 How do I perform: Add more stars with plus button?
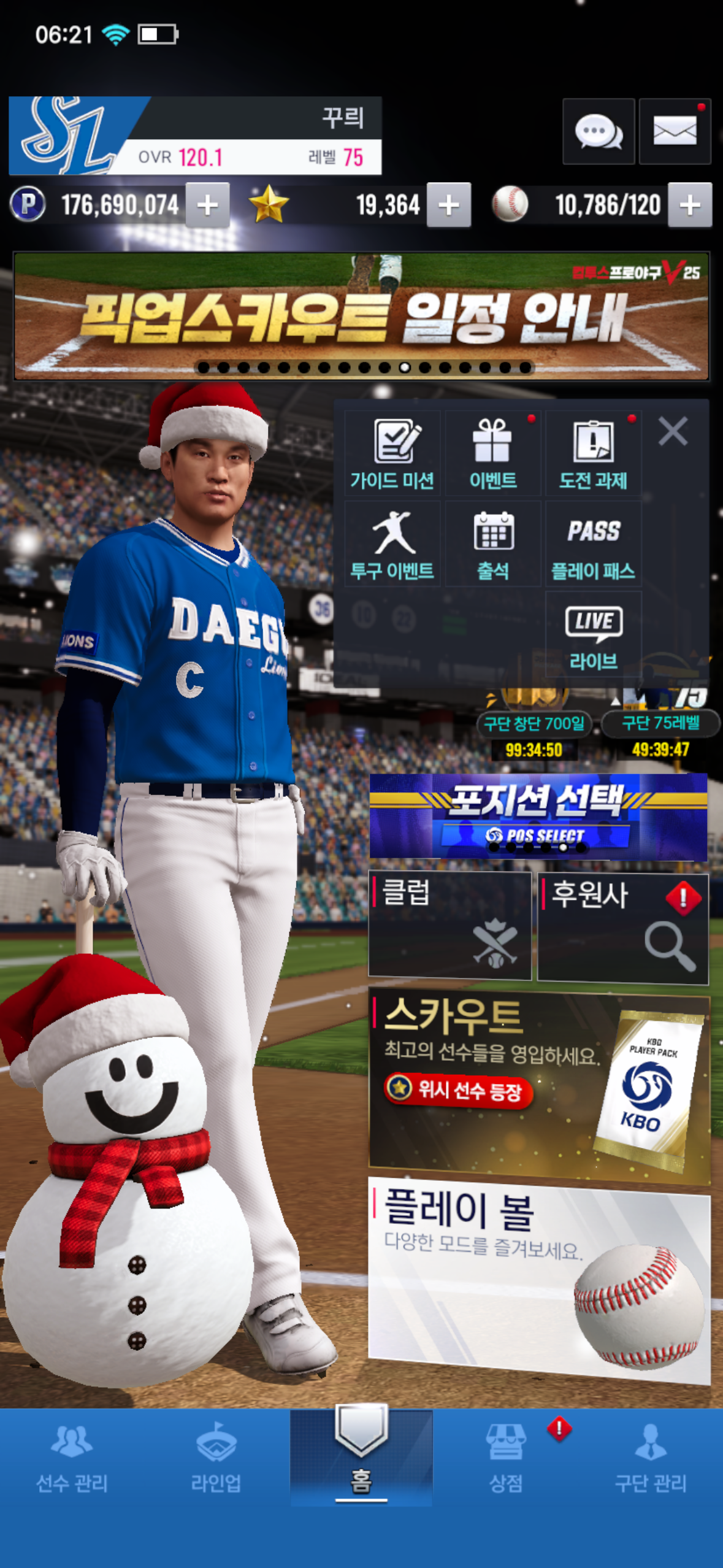pyautogui.click(x=449, y=205)
